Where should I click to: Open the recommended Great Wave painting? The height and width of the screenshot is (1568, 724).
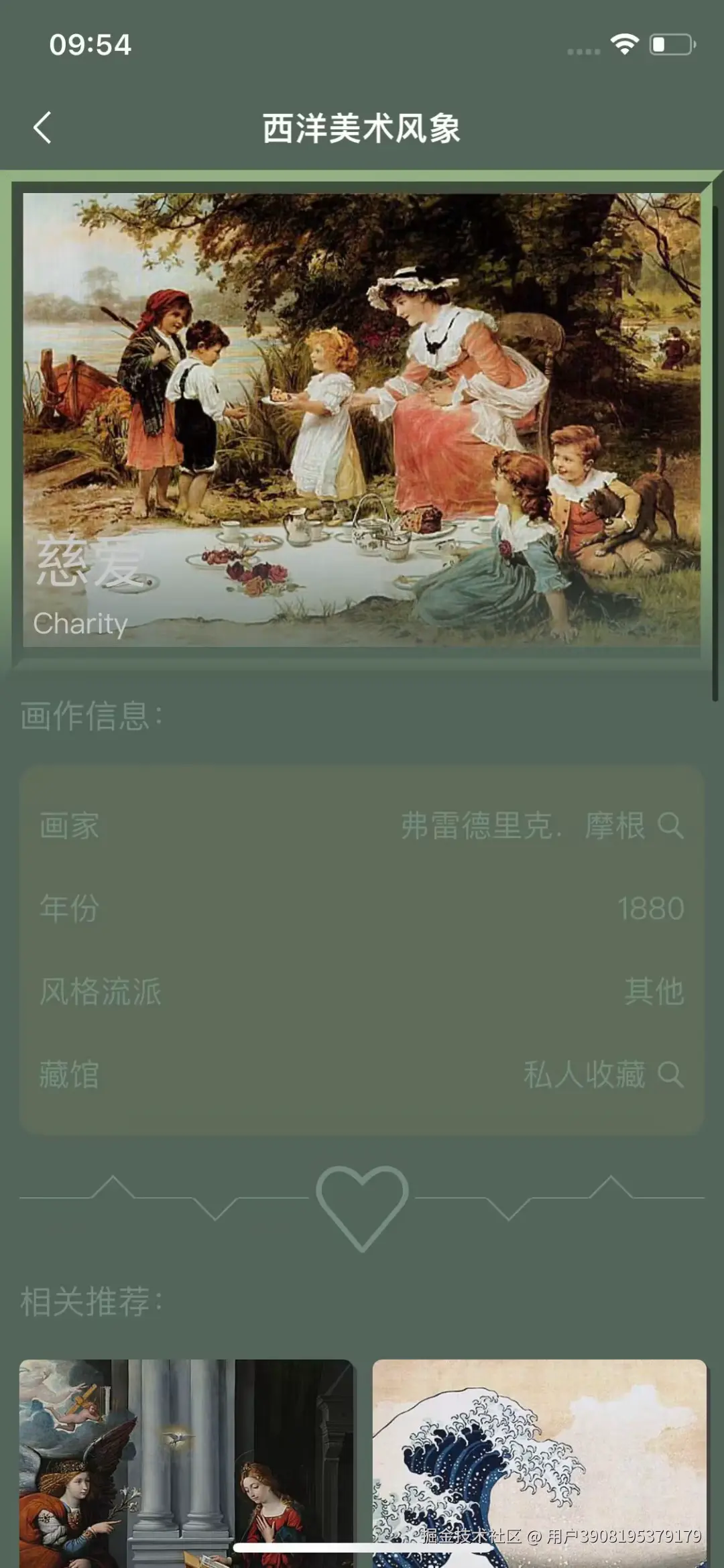[539, 1461]
